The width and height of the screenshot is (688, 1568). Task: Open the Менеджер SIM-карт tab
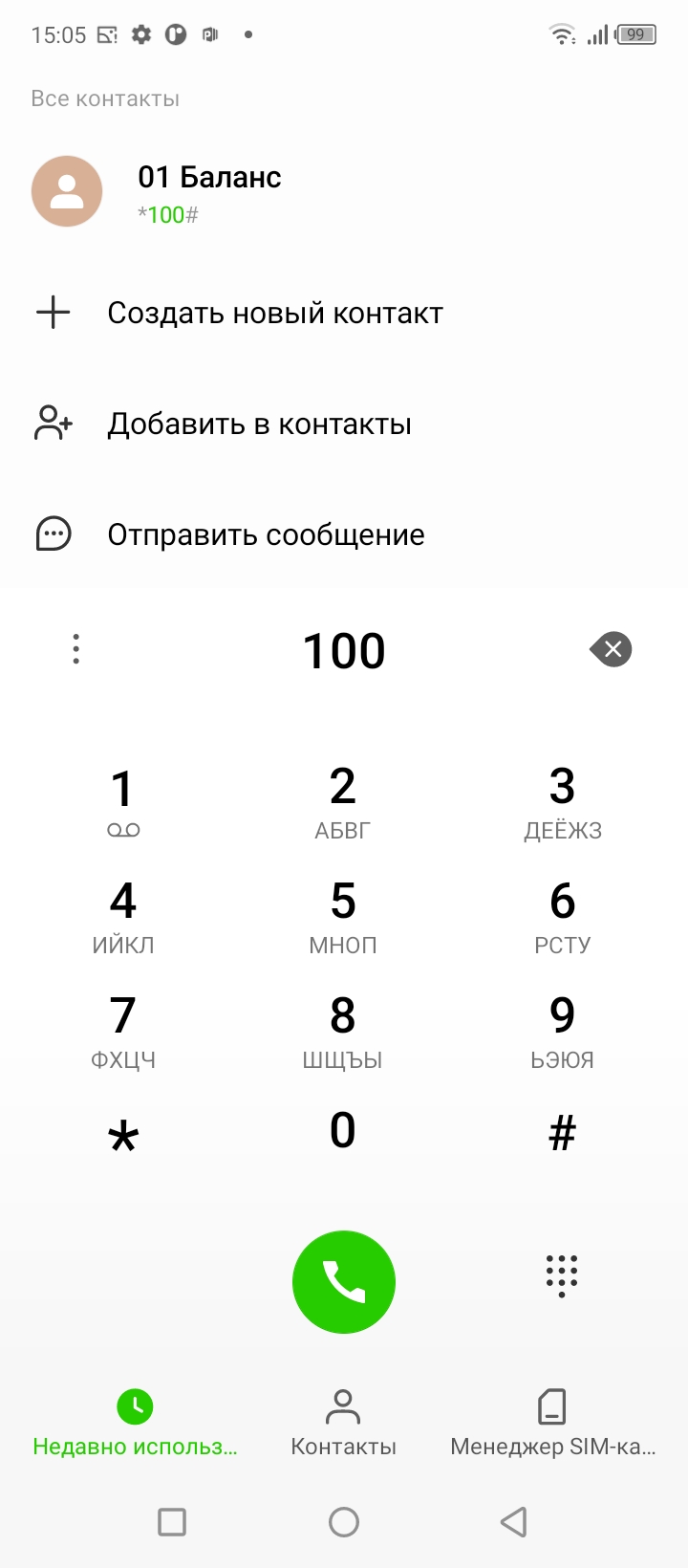click(x=552, y=1423)
